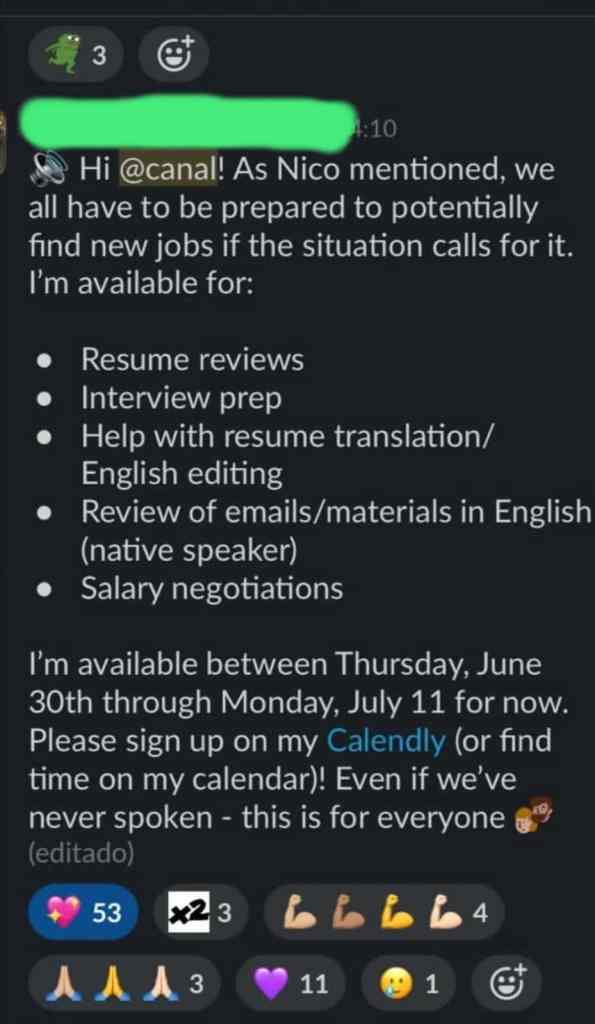Viewport: 595px width, 1024px height.
Task: Tap the x2 reaction with 3
Action: click(x=201, y=912)
